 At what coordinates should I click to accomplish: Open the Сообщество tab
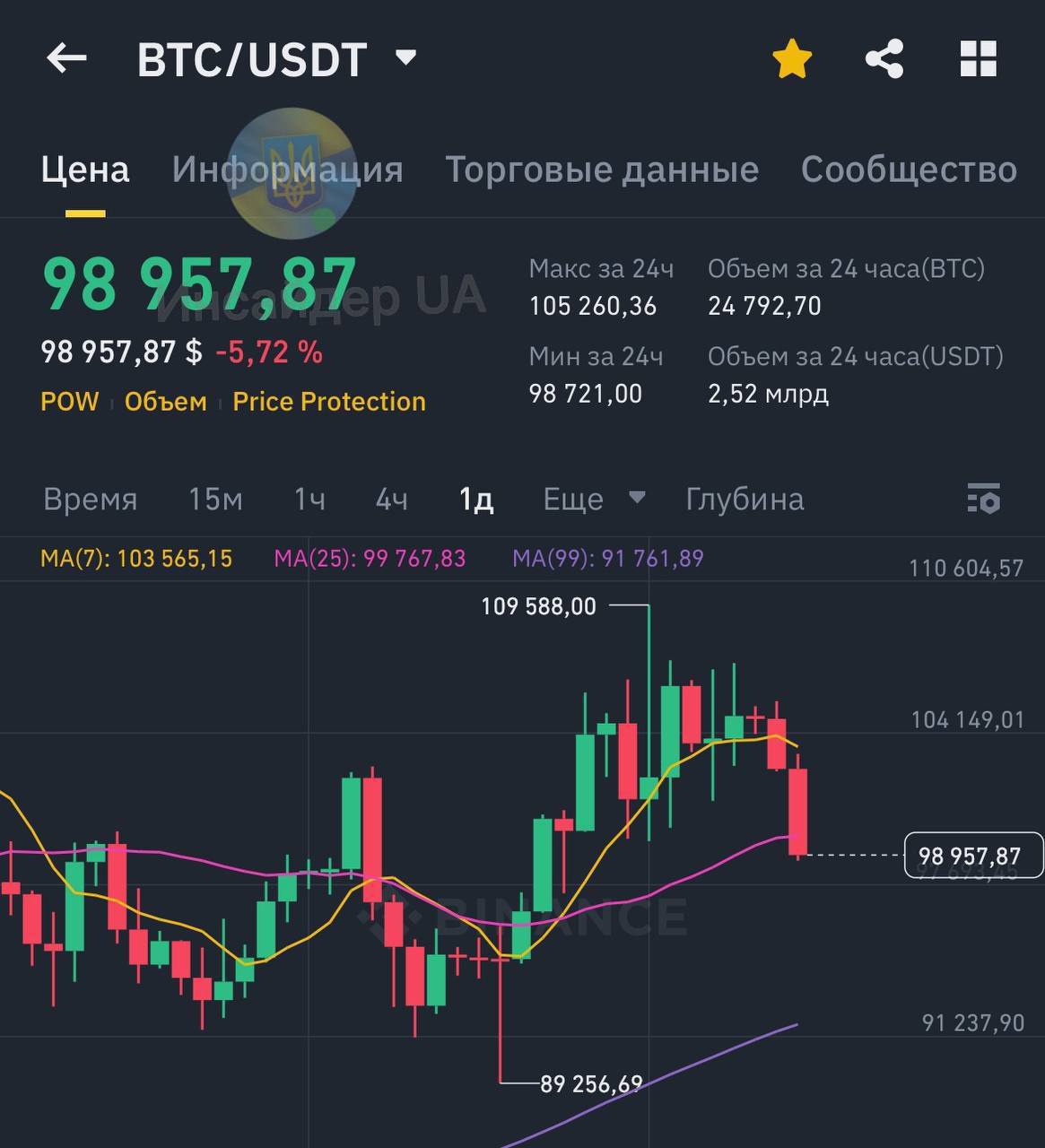(x=909, y=170)
